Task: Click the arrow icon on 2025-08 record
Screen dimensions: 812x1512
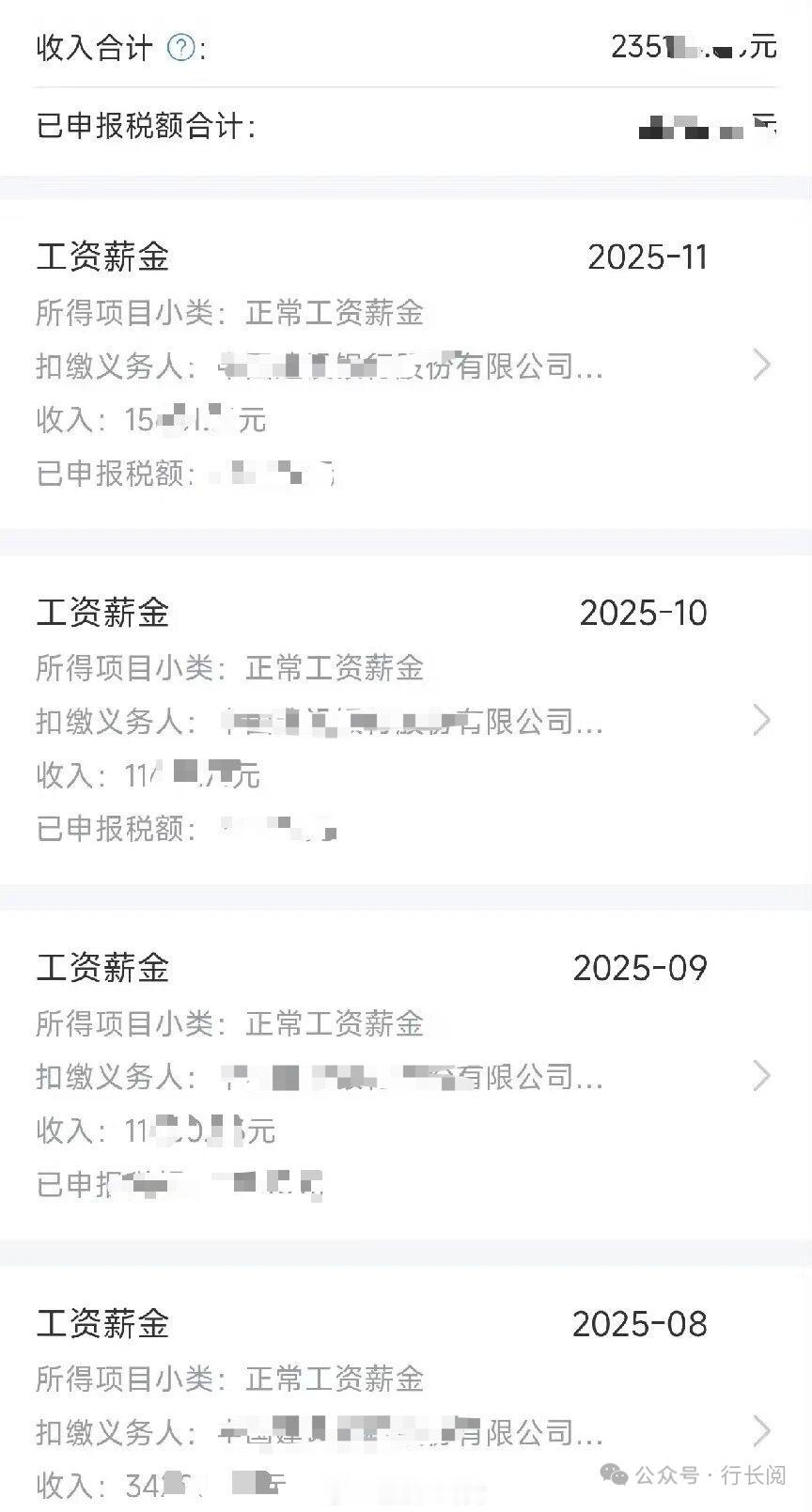Action: tap(763, 1432)
